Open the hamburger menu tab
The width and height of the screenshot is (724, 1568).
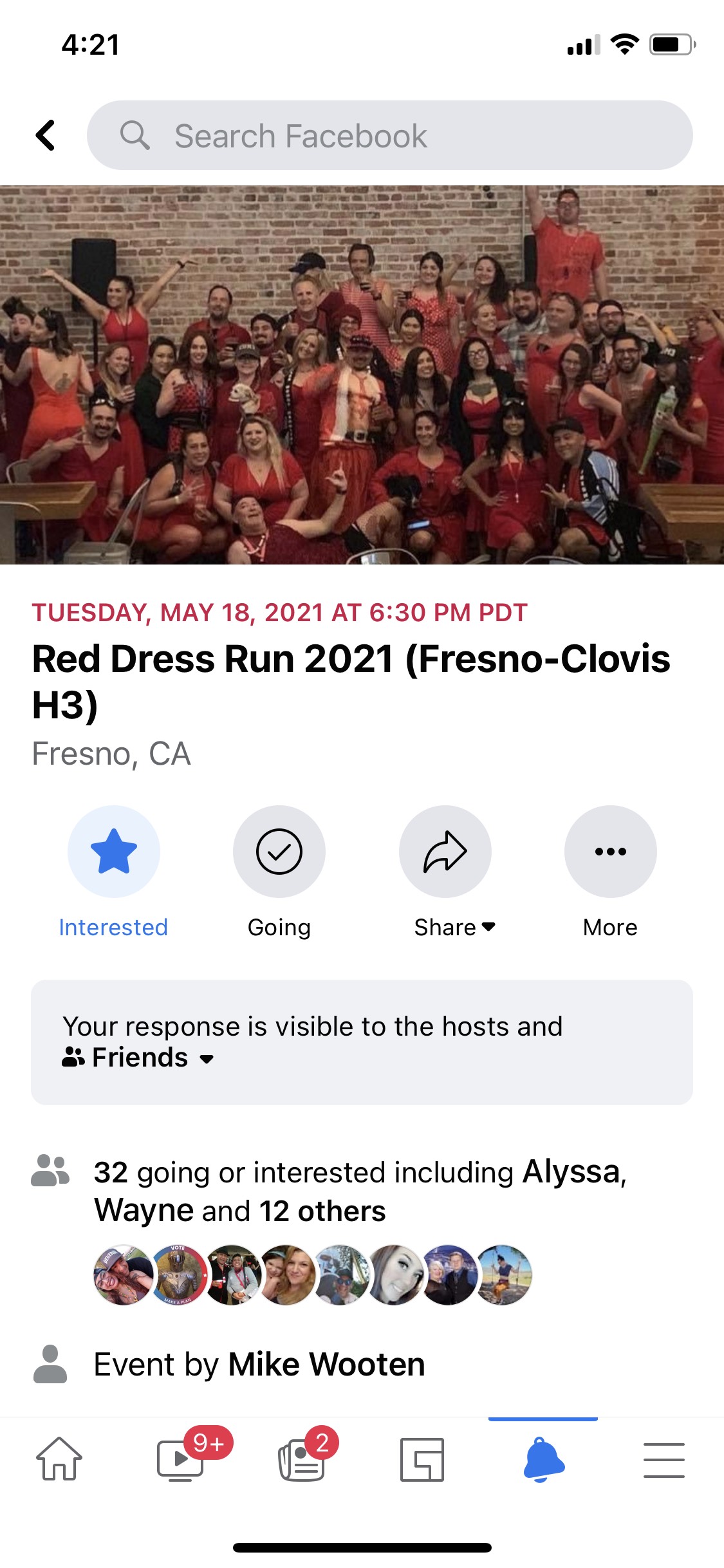[664, 1459]
